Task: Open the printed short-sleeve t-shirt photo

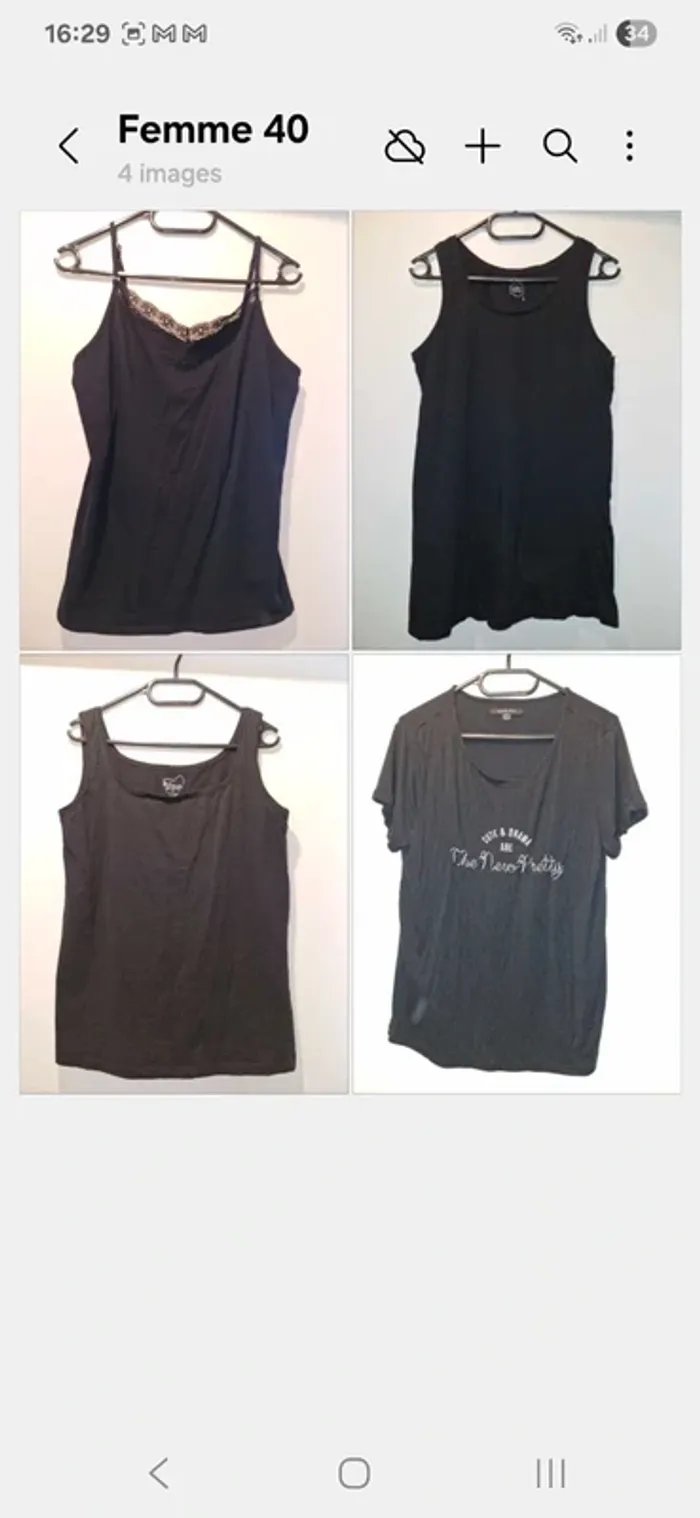Action: click(x=516, y=874)
